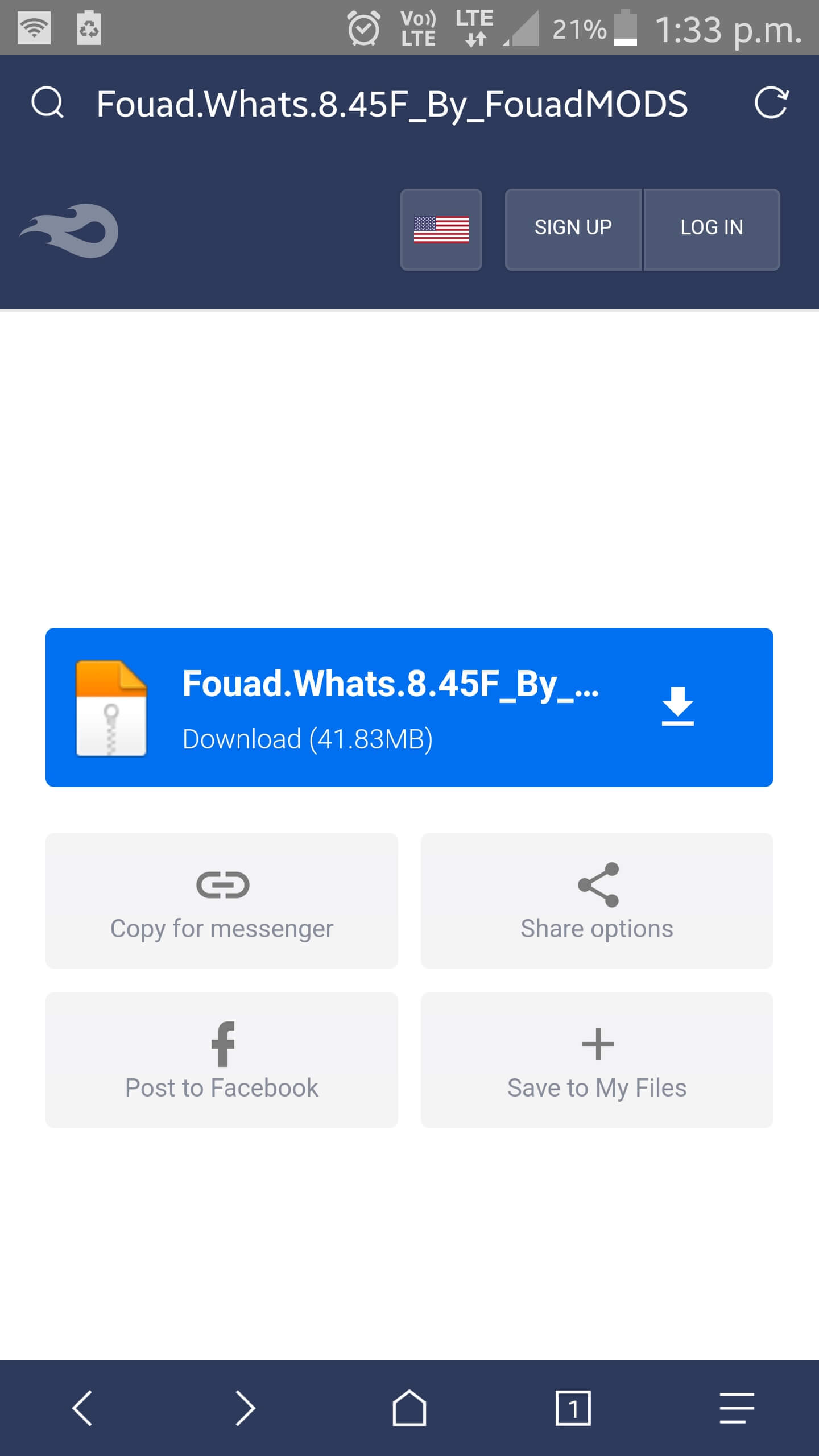This screenshot has width=819, height=1456.
Task: Open the browser tabs switcher
Action: click(573, 1408)
